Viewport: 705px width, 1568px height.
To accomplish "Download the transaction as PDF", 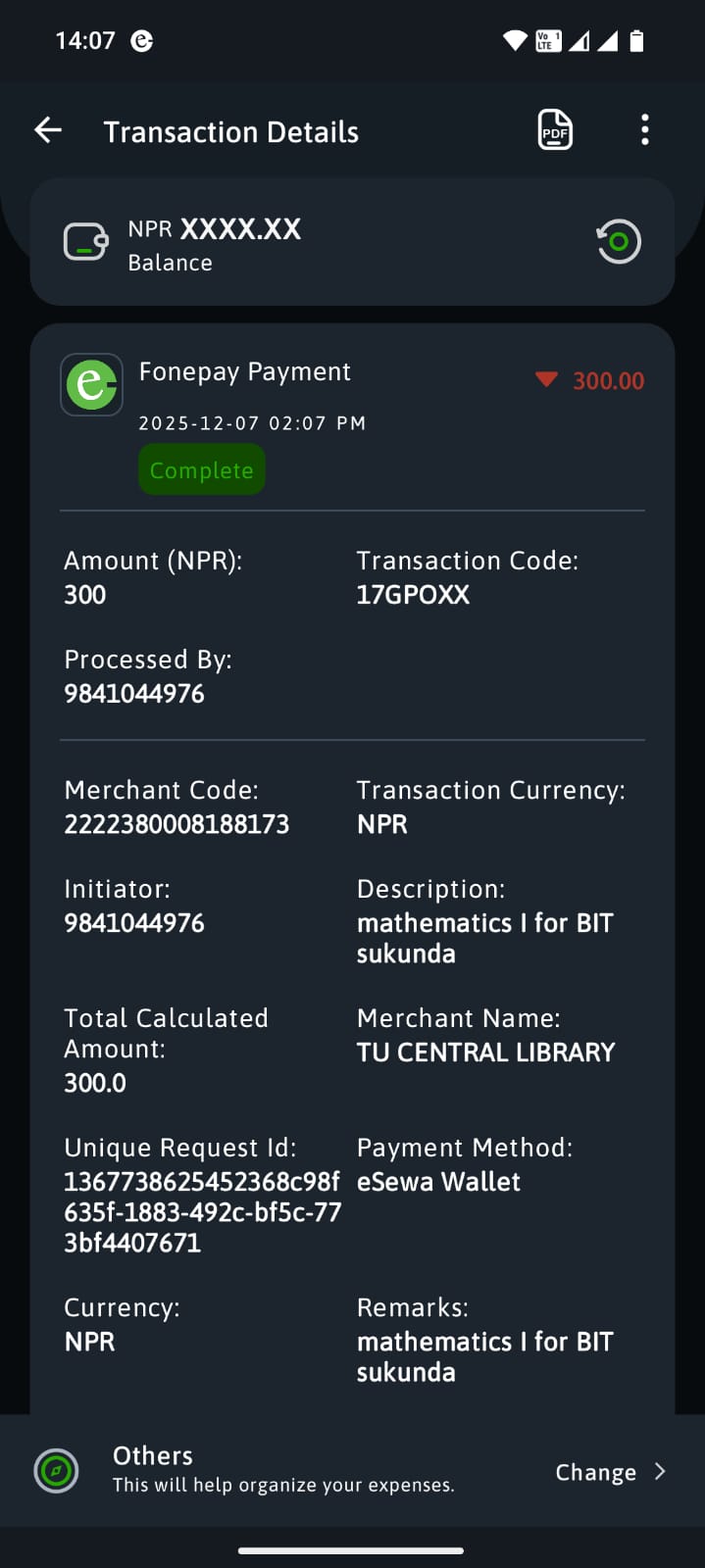I will (x=555, y=130).
